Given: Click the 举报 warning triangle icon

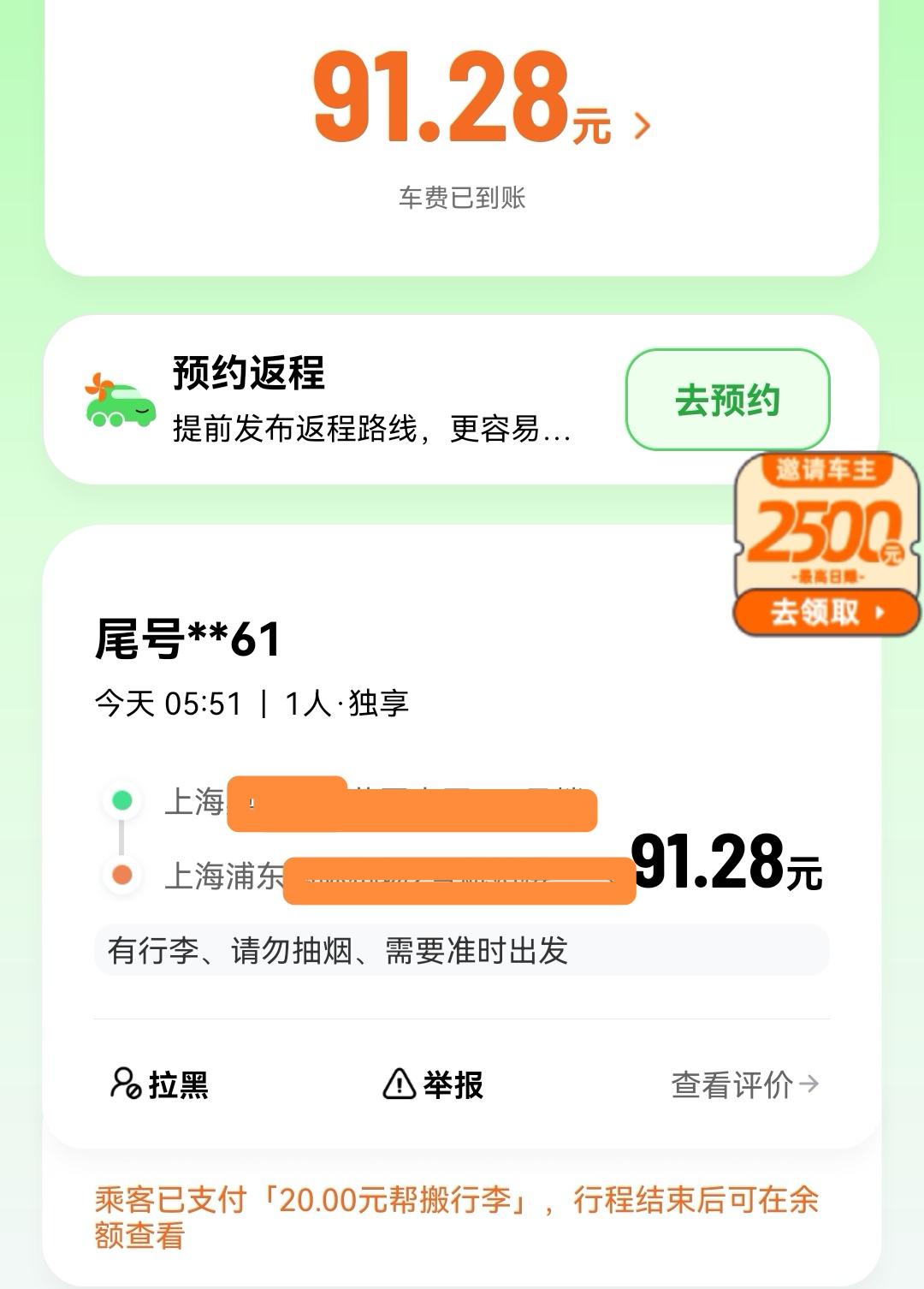Looking at the screenshot, I should coord(399,1084).
